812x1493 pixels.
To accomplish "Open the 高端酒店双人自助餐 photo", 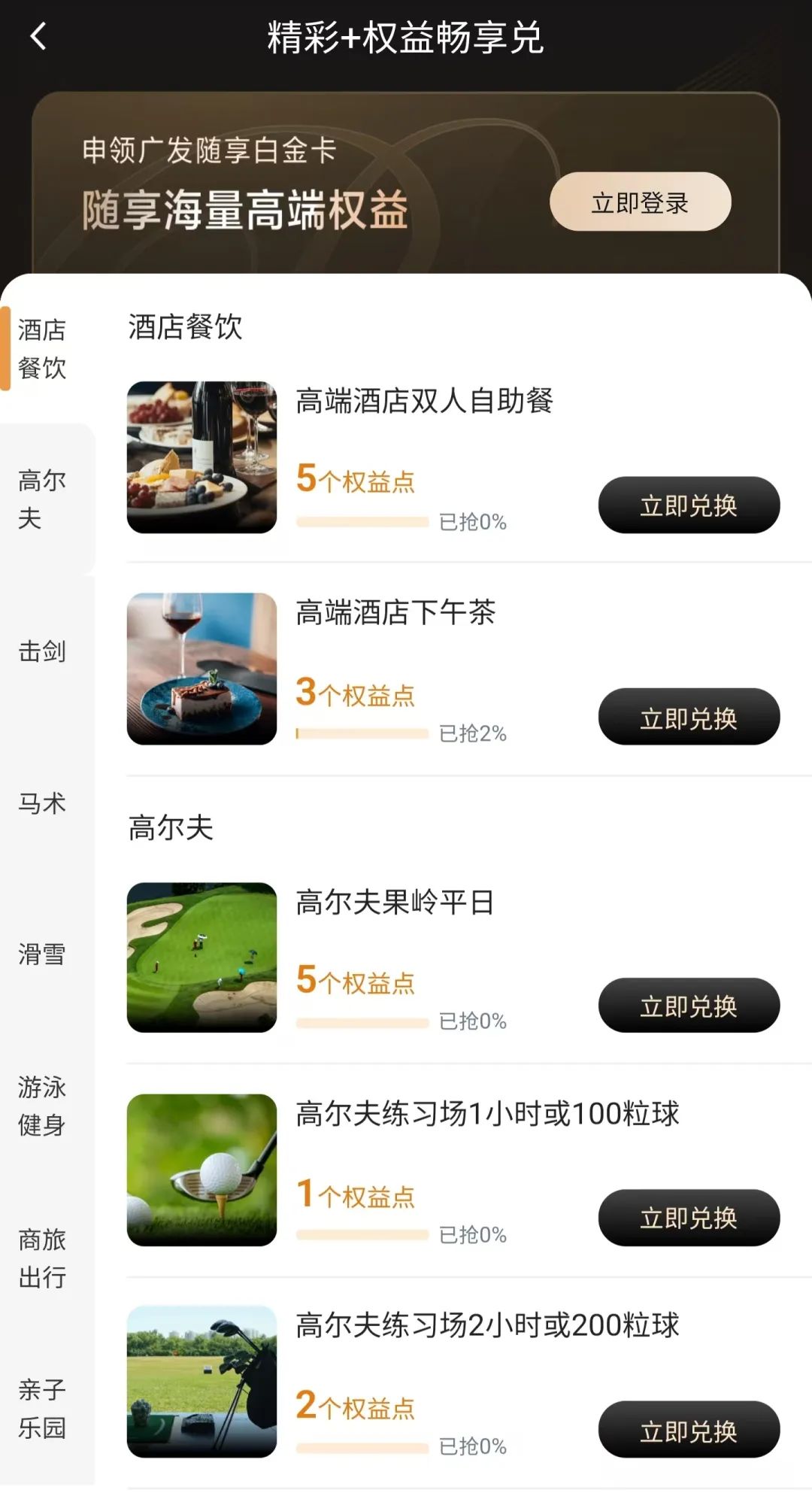I will tap(201, 457).
